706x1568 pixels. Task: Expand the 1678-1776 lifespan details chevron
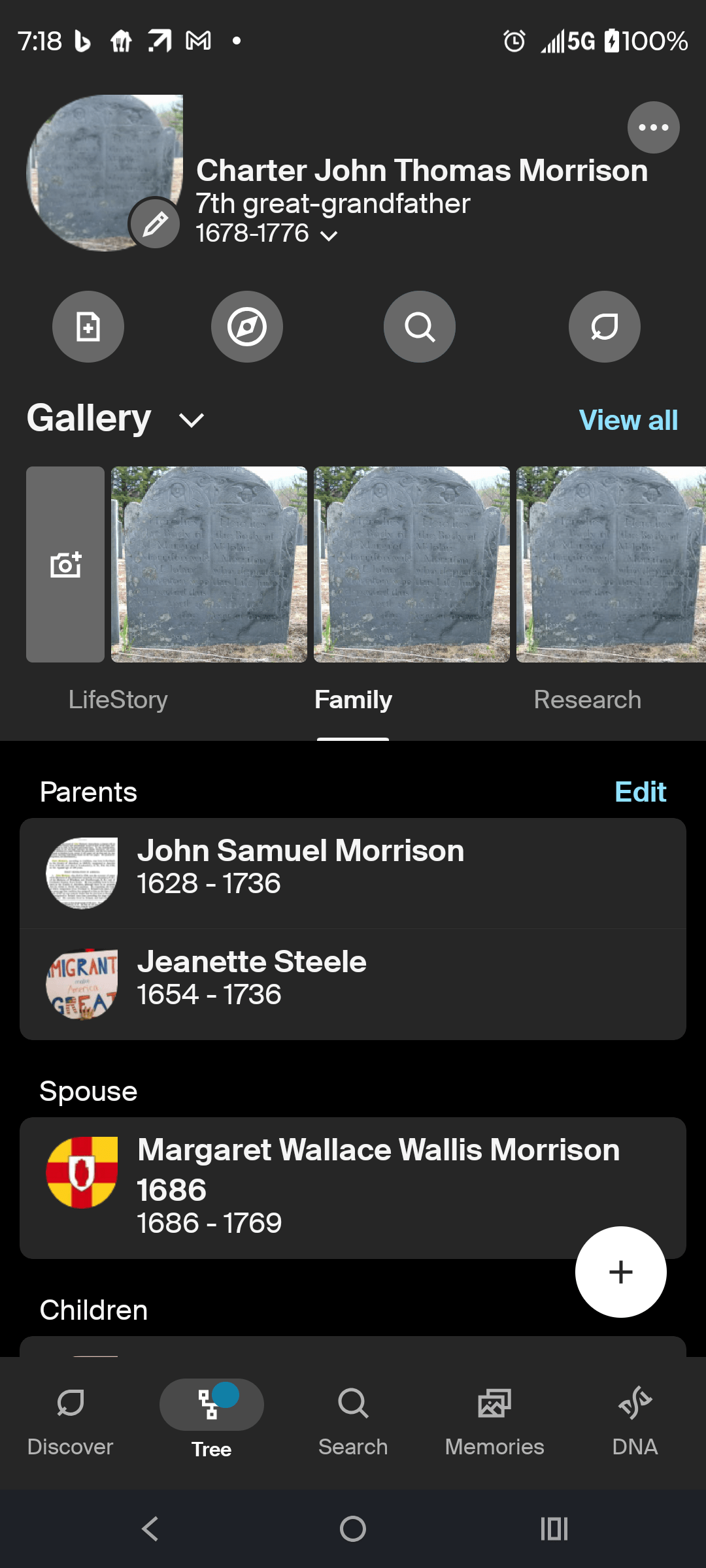[330, 235]
